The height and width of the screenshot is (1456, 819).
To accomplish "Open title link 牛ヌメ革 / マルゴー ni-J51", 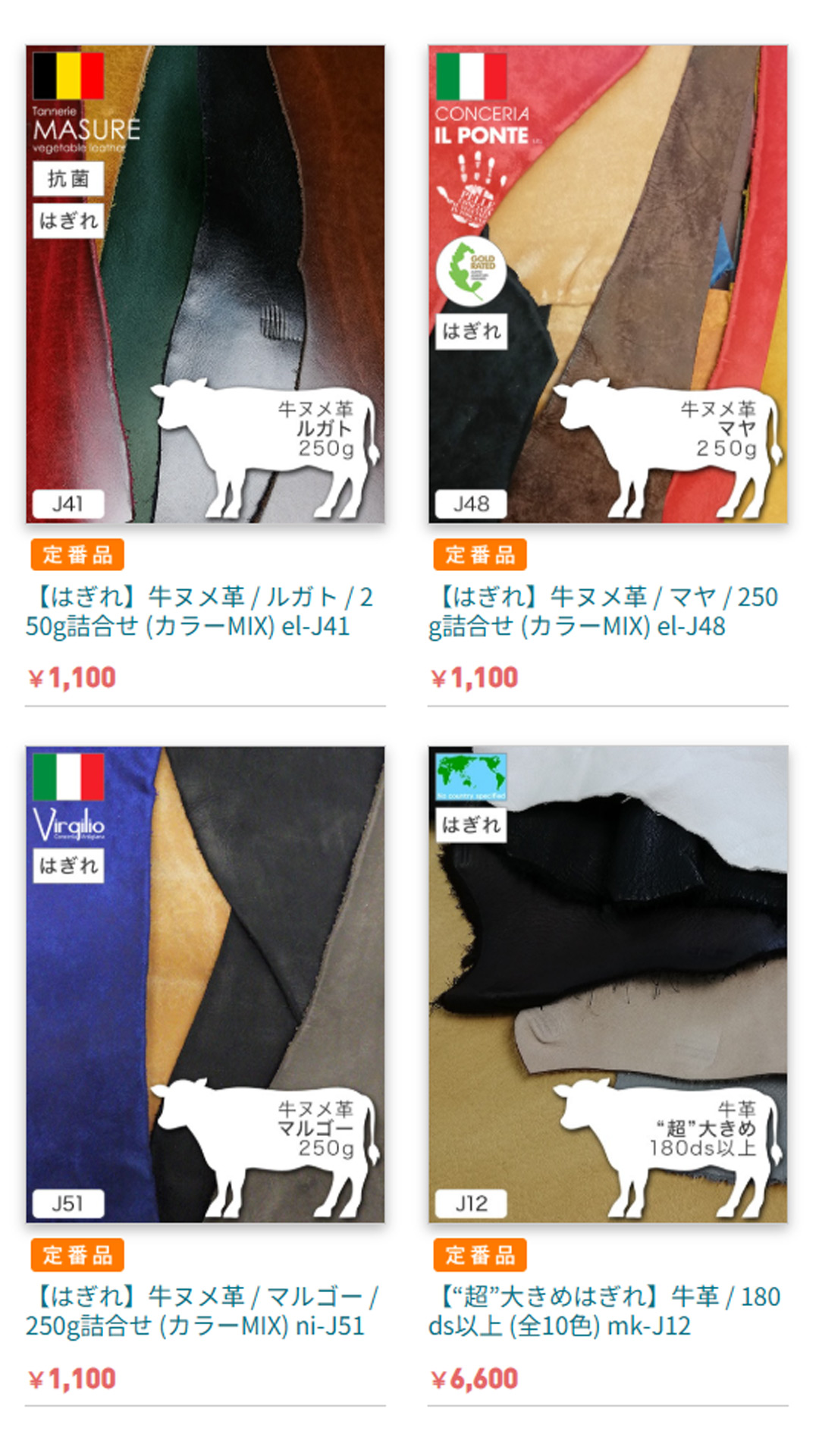I will click(201, 1311).
